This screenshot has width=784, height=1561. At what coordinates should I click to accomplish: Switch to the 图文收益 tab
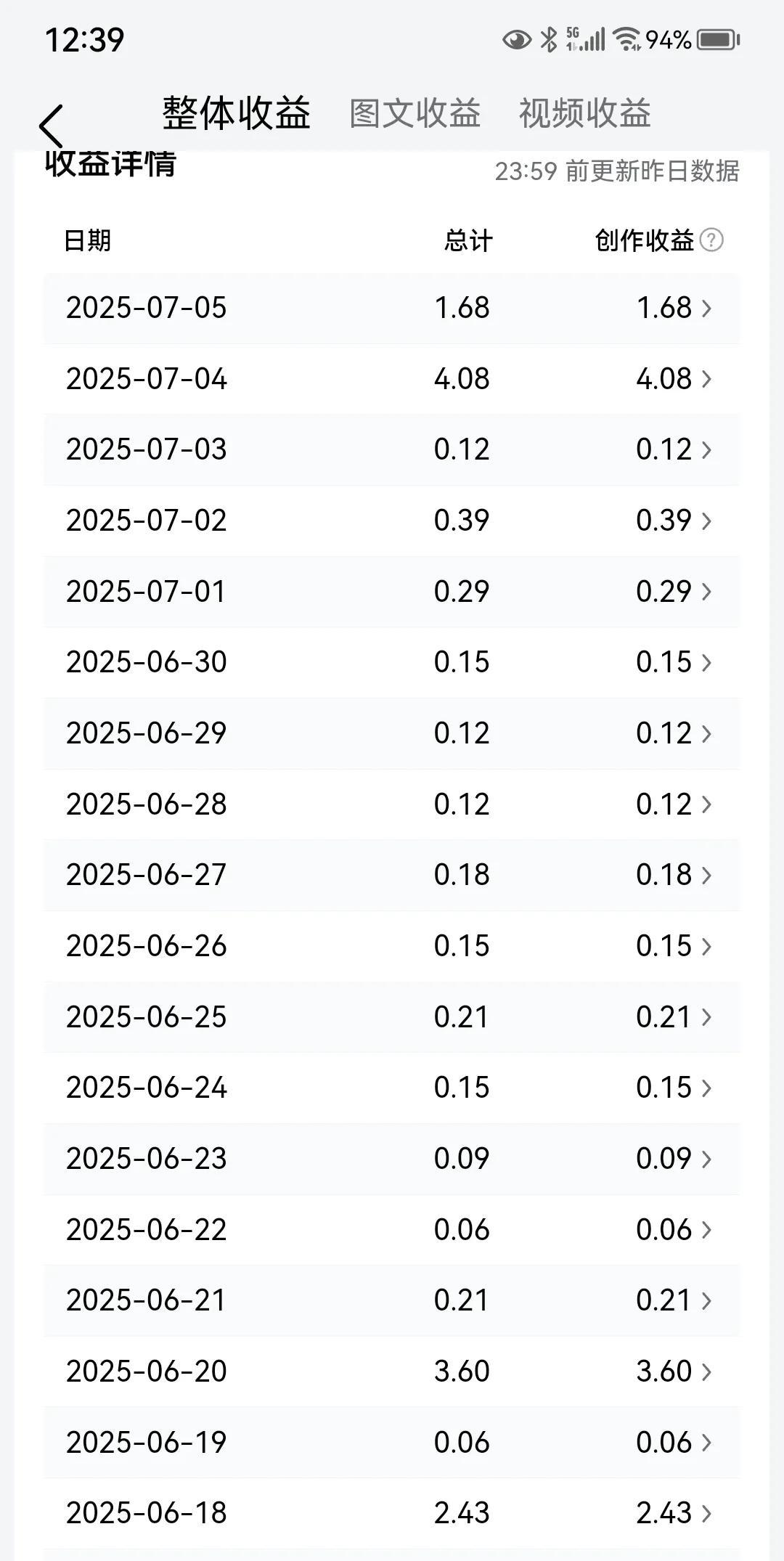[415, 113]
